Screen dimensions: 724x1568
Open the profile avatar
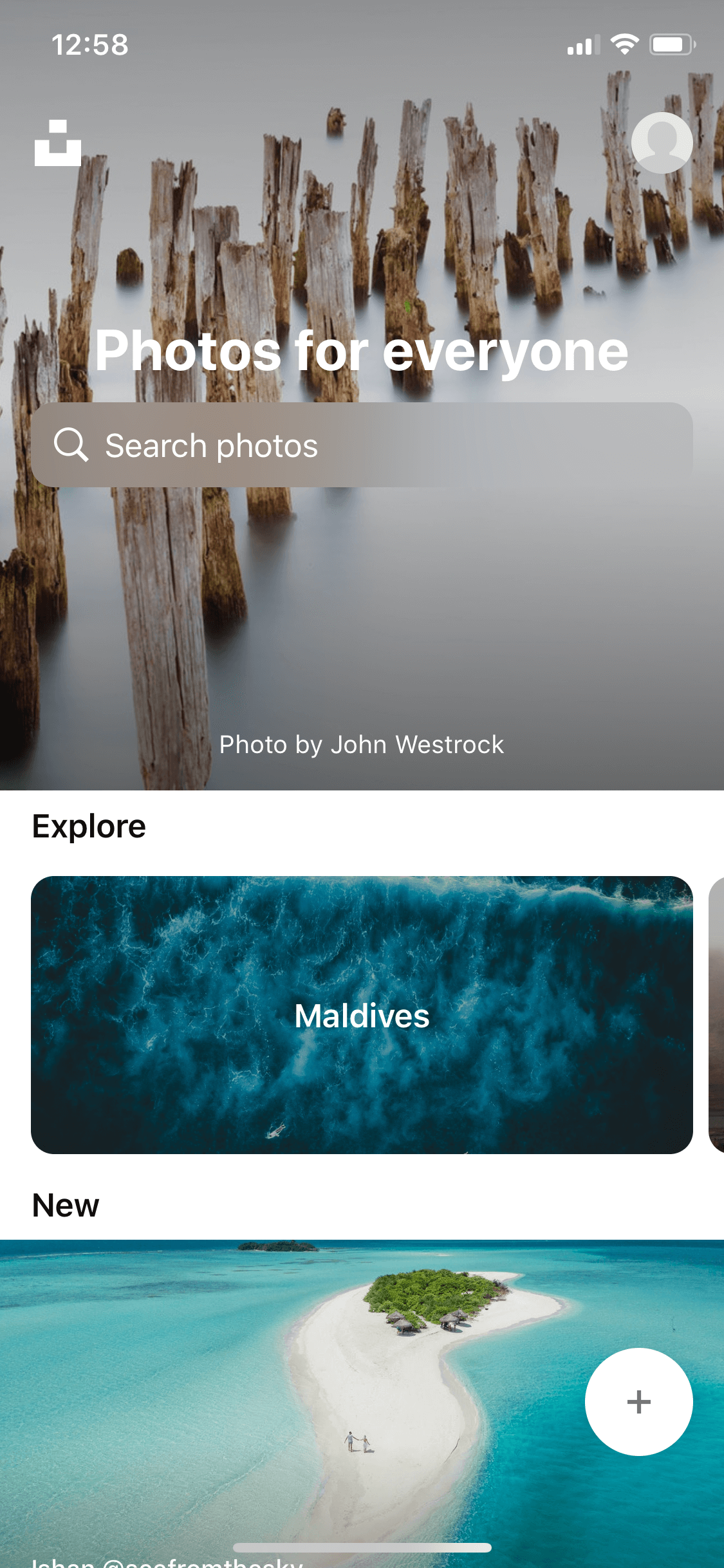click(662, 143)
